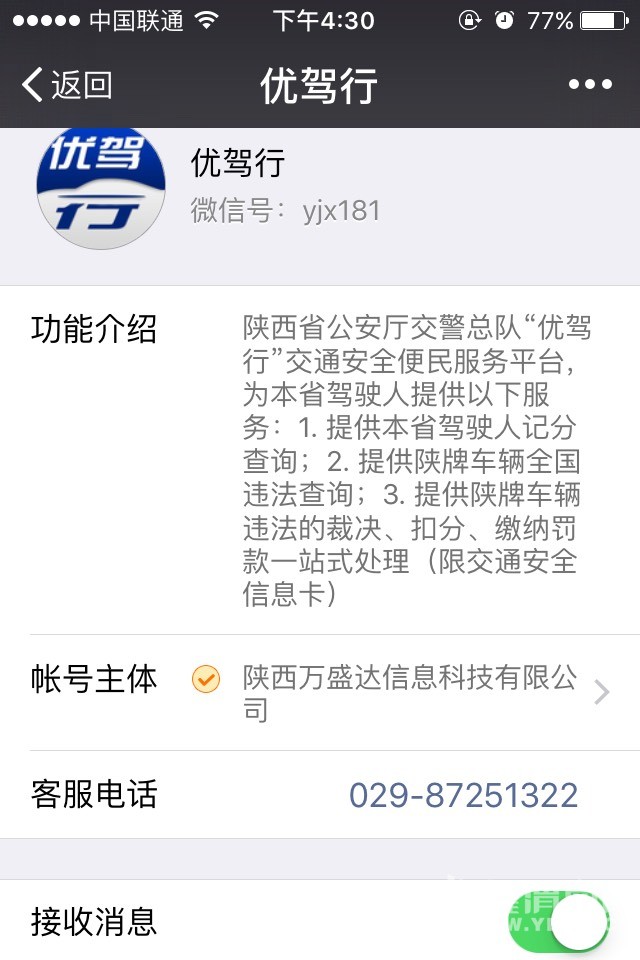Toggle the 接收消息 switch
Image resolution: width=640 pixels, height=960 pixels.
click(x=559, y=921)
